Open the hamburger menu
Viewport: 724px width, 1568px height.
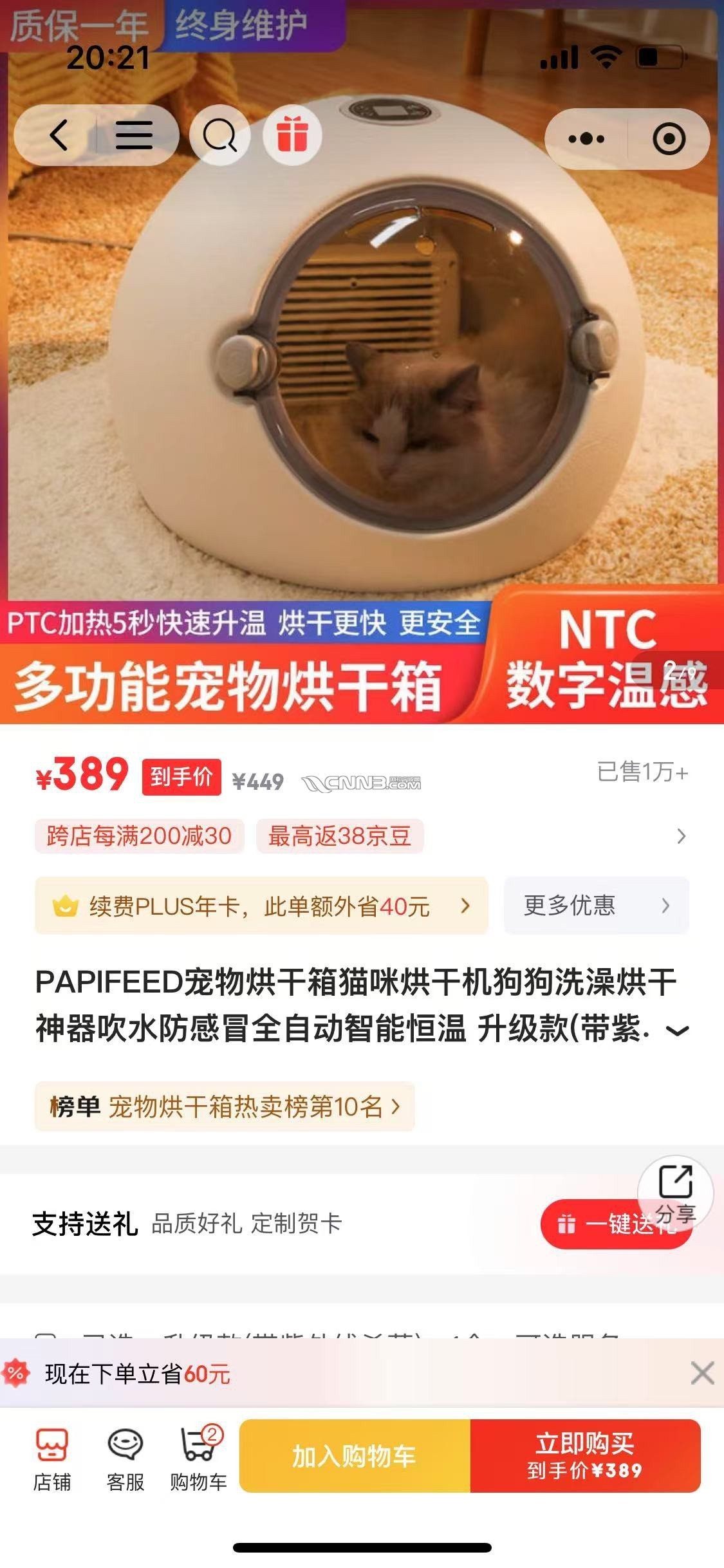[134, 136]
